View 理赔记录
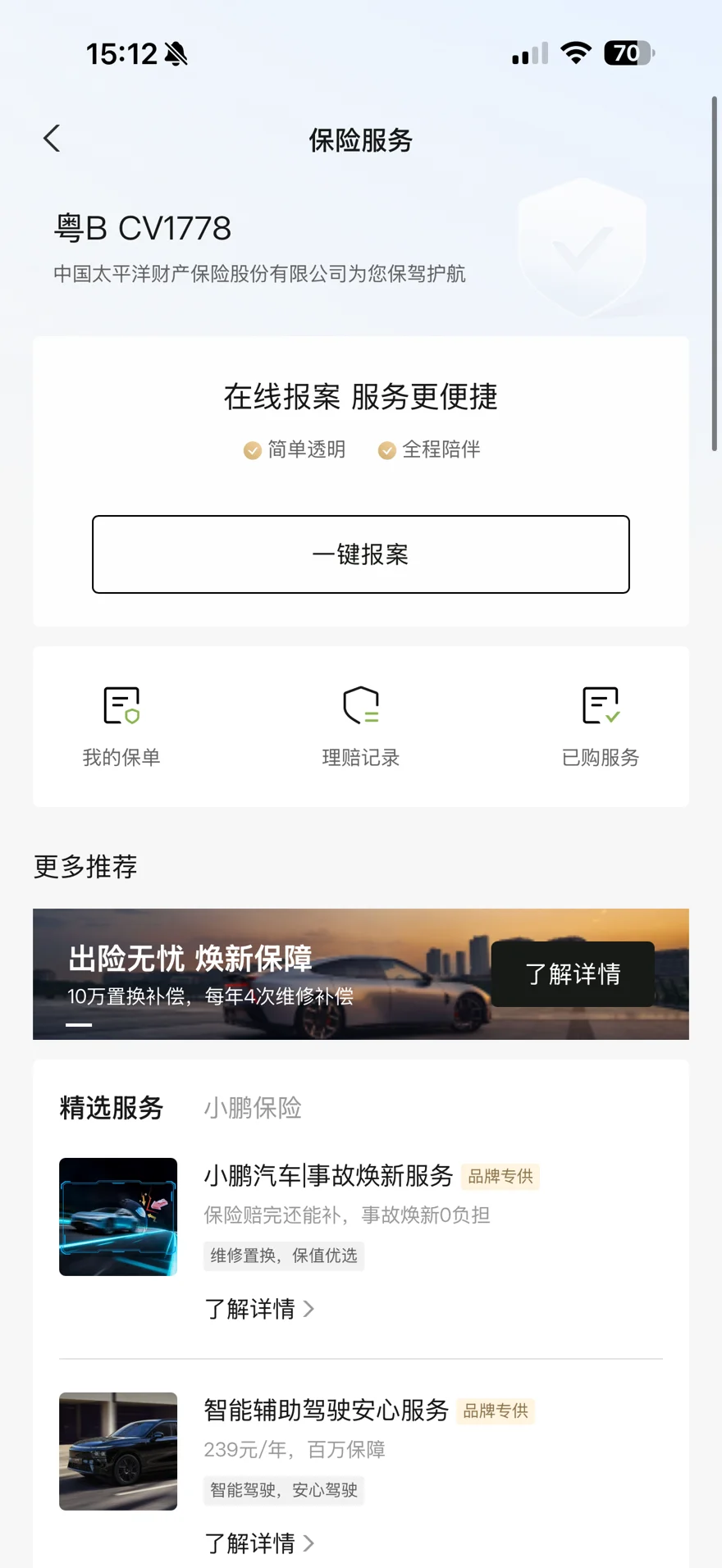722x1568 pixels. click(x=361, y=726)
